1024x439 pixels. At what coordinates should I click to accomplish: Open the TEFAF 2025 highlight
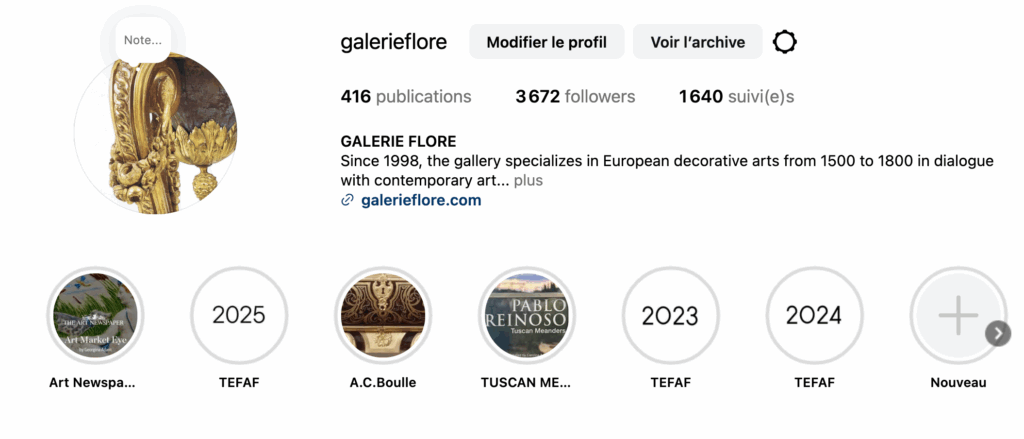[x=239, y=316]
